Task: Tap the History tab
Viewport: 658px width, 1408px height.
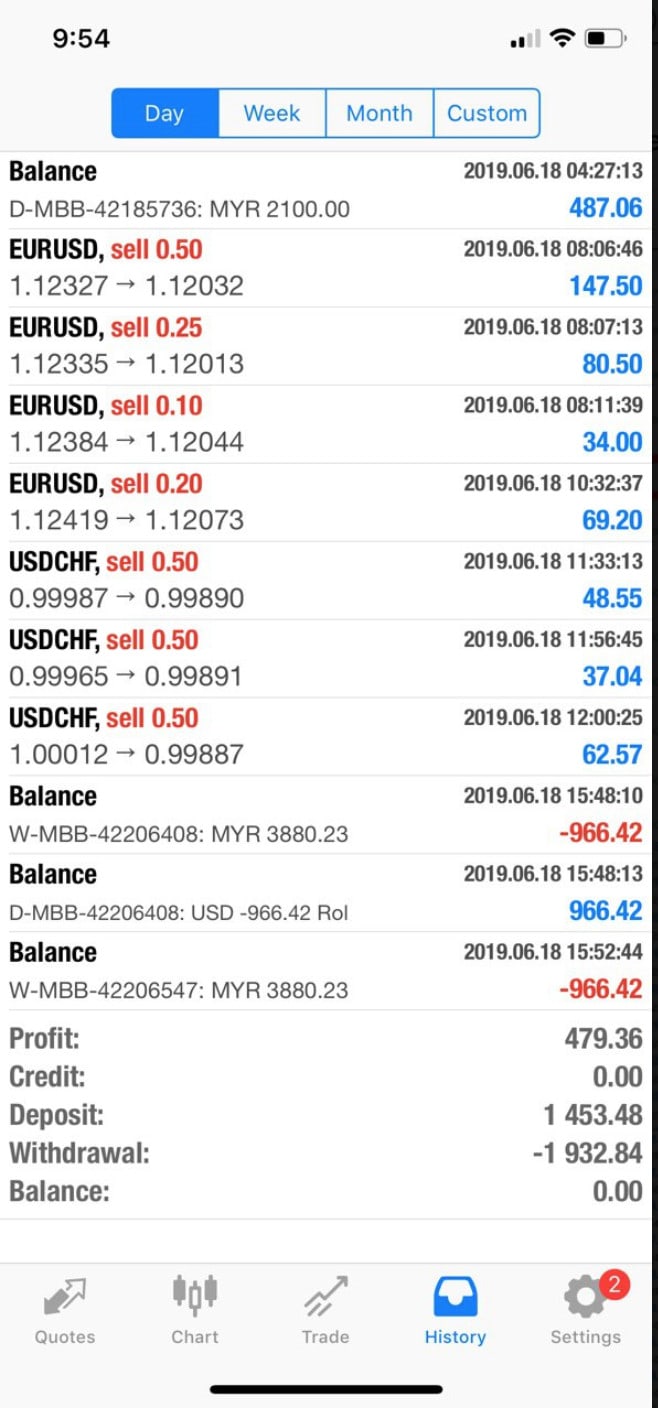Action: [x=455, y=1311]
